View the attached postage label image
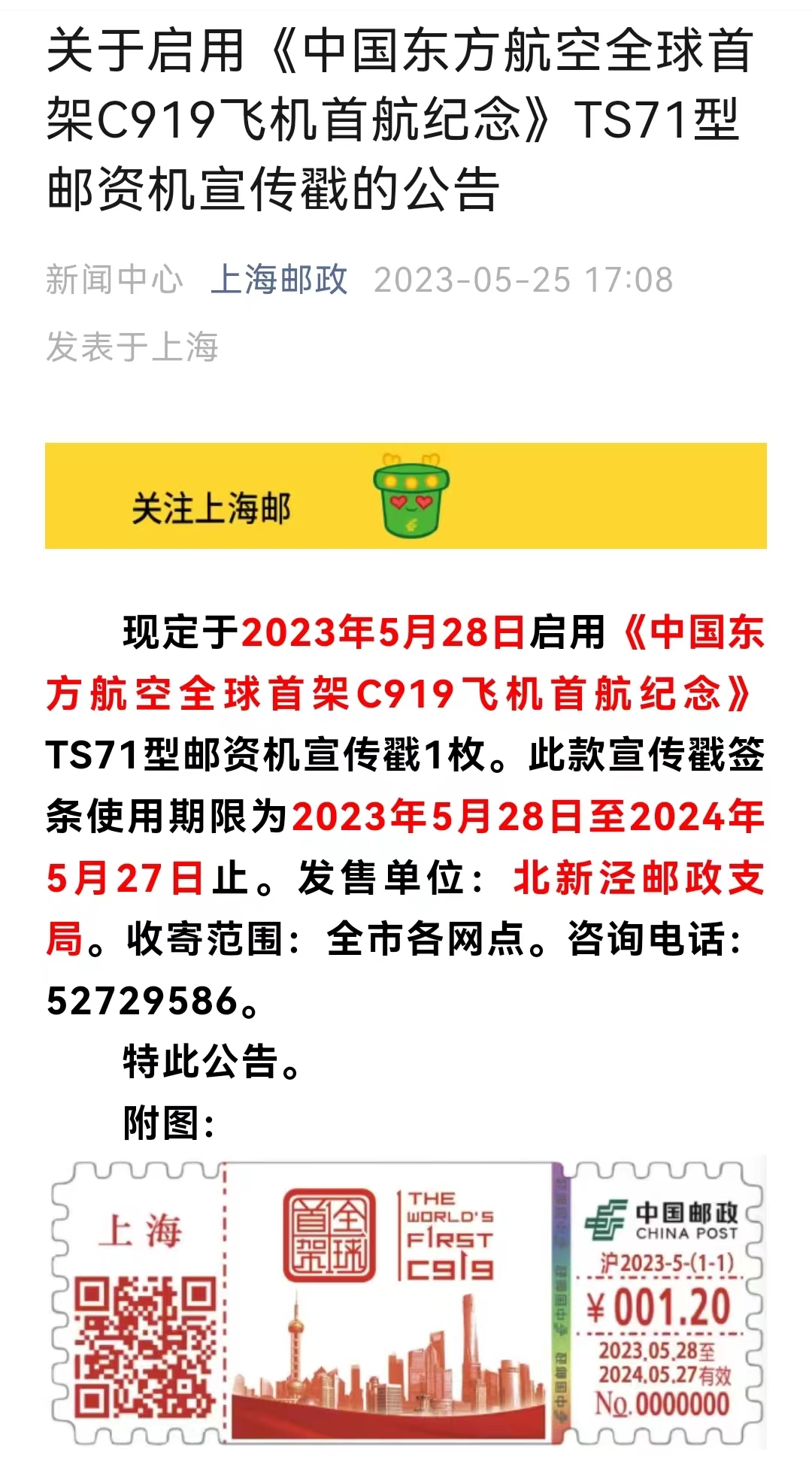The image size is (812, 1482). click(x=407, y=1301)
